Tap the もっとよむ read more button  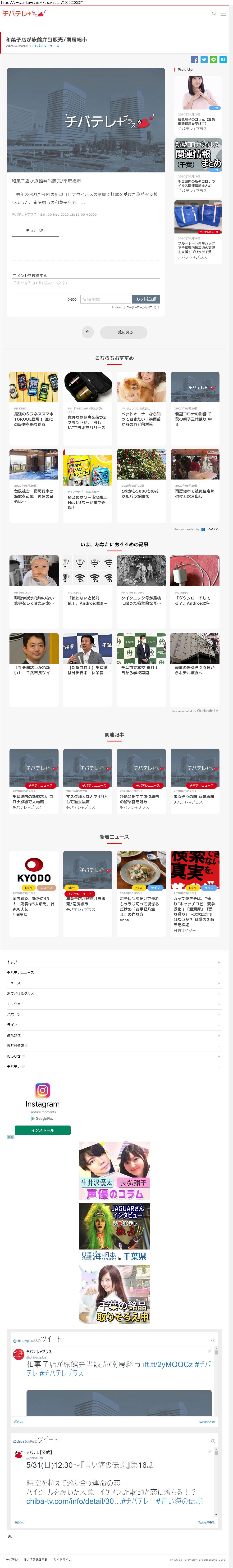click(x=35, y=230)
